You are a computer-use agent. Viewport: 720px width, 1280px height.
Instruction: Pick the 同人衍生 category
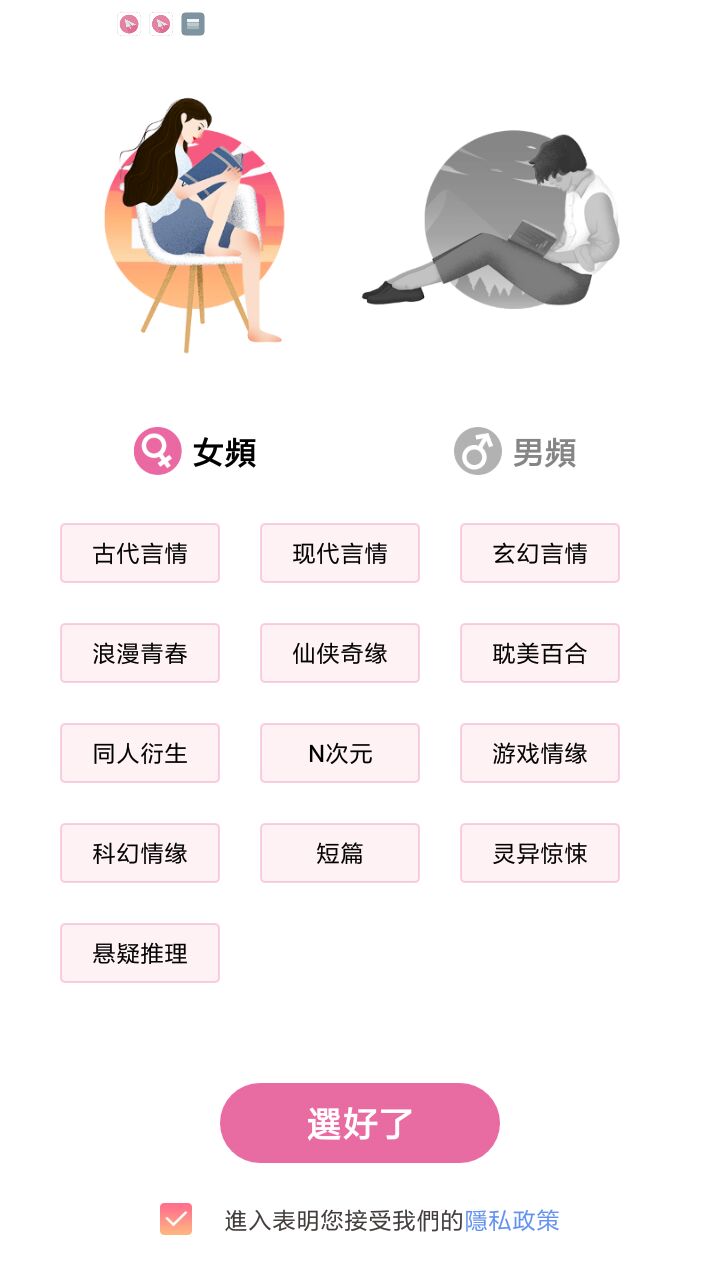140,753
